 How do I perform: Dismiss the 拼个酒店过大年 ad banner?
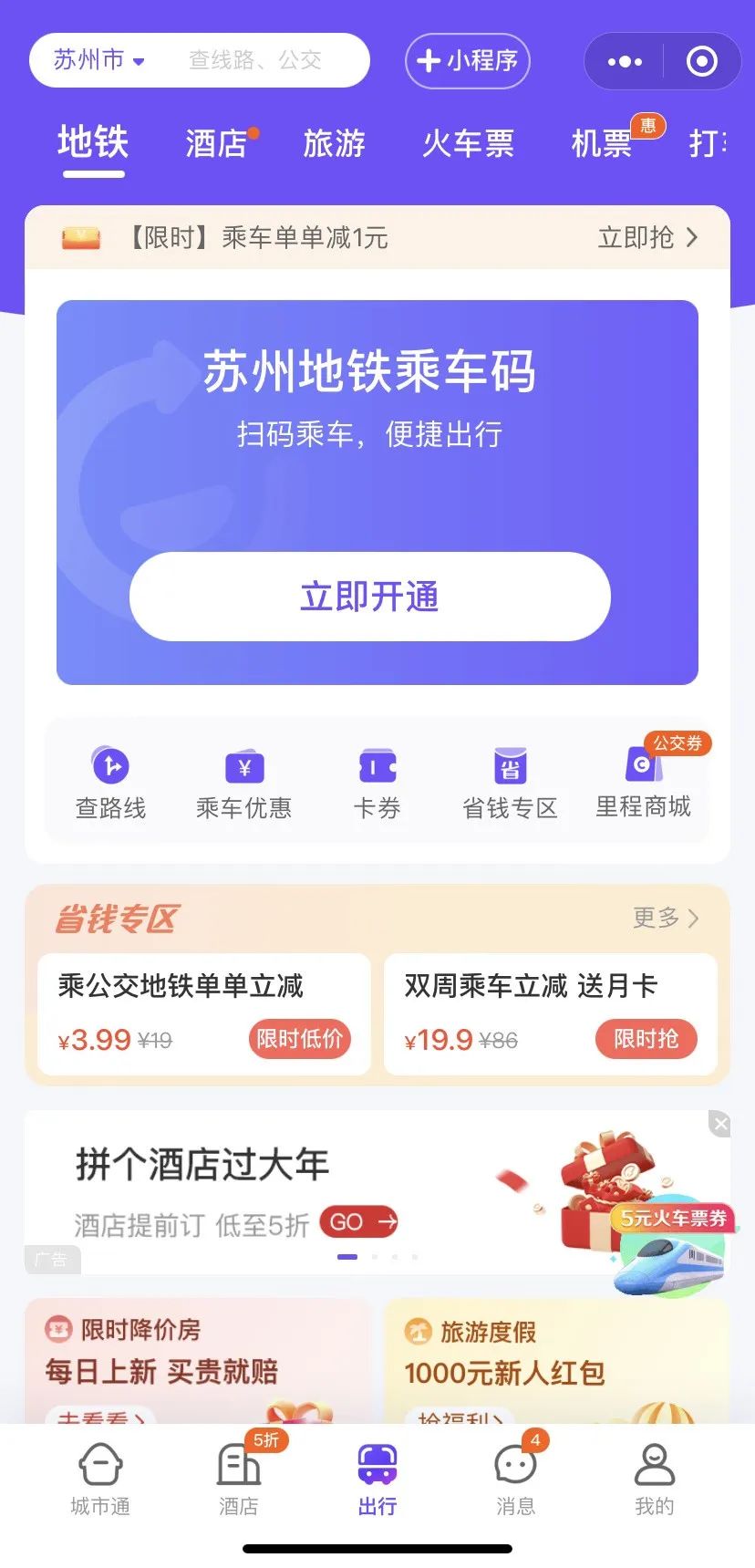click(x=720, y=1124)
